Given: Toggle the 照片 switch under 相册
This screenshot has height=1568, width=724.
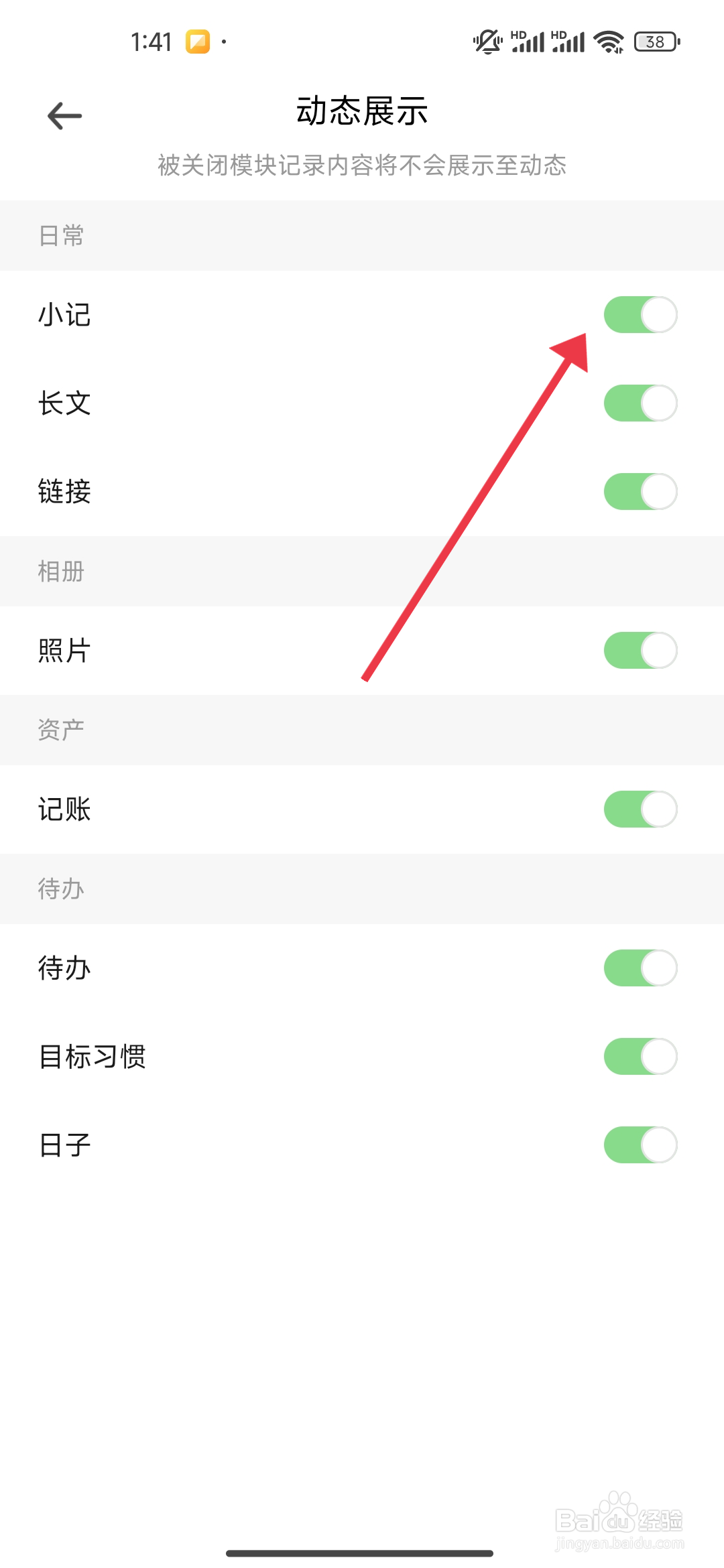Looking at the screenshot, I should [x=640, y=651].
